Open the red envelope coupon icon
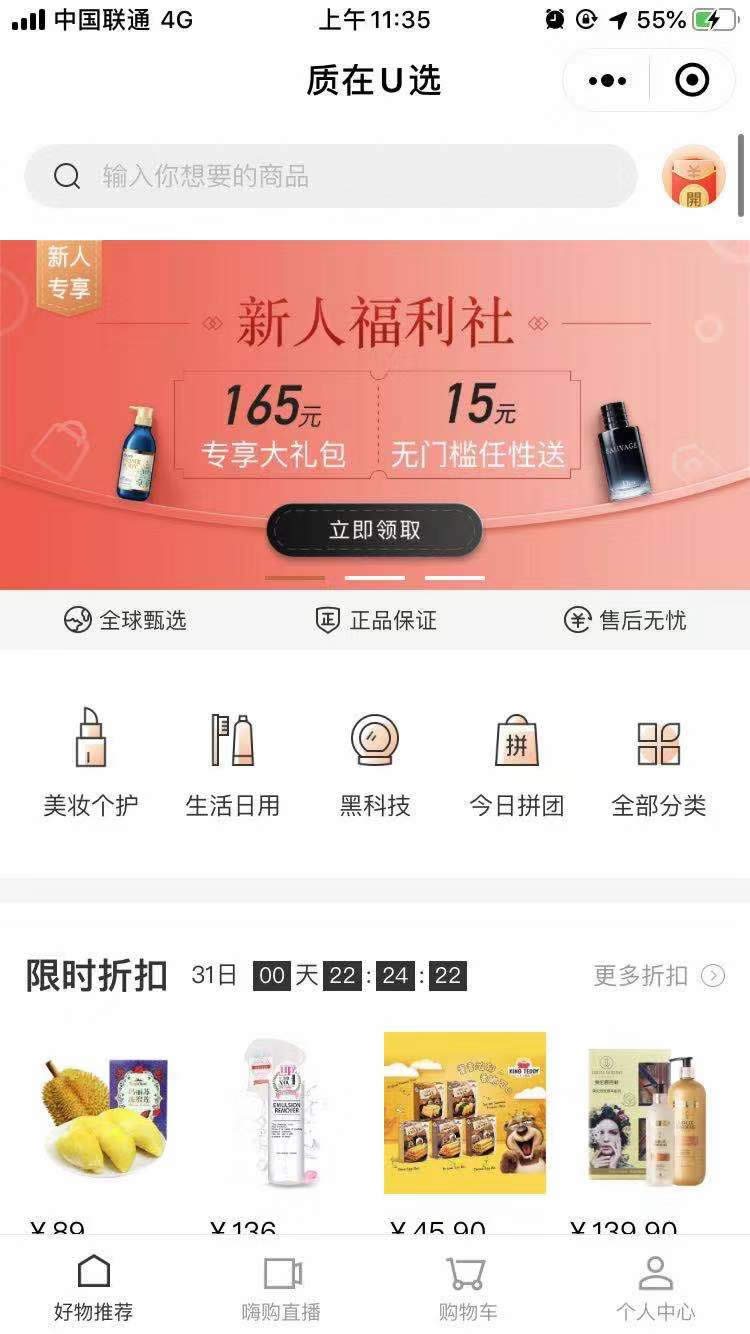 pos(694,177)
